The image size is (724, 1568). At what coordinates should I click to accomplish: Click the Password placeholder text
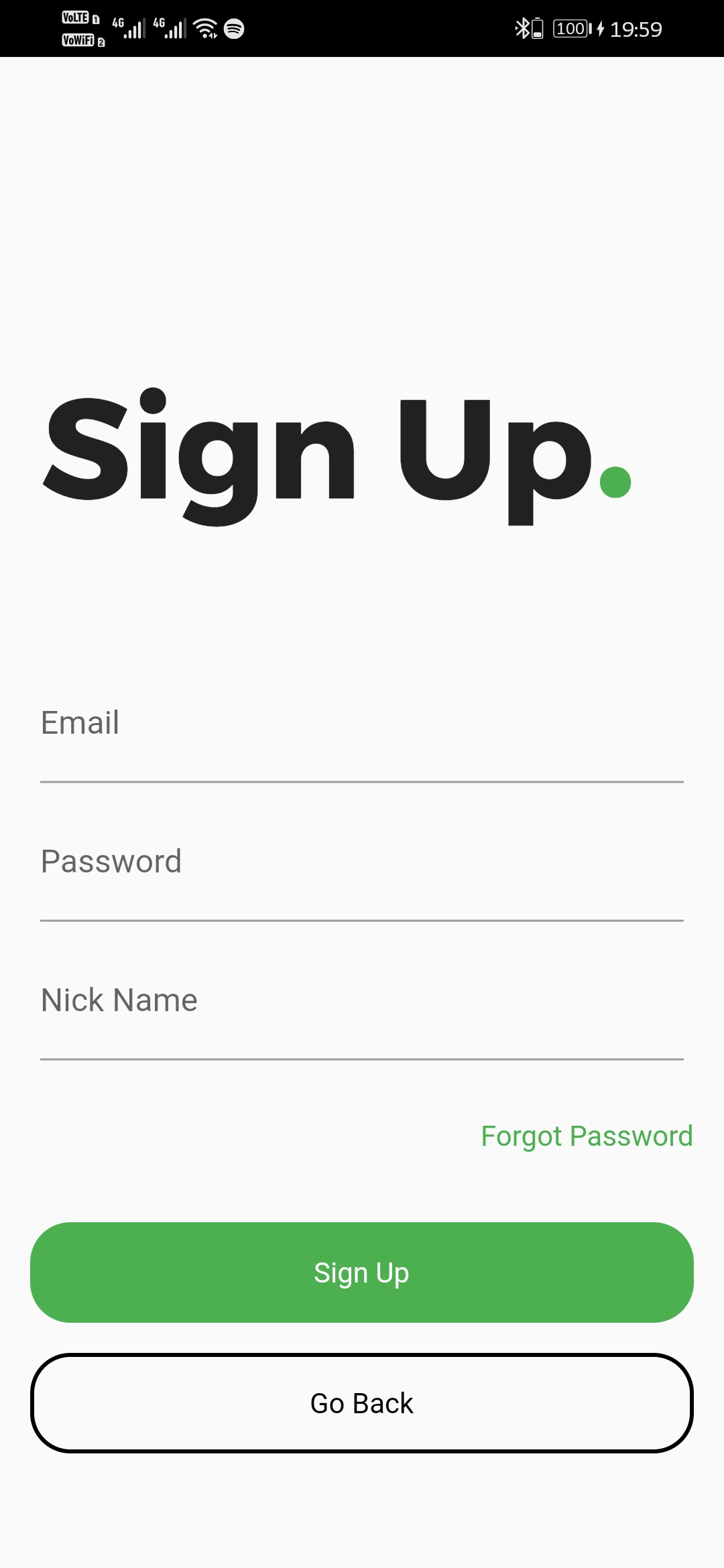click(111, 860)
